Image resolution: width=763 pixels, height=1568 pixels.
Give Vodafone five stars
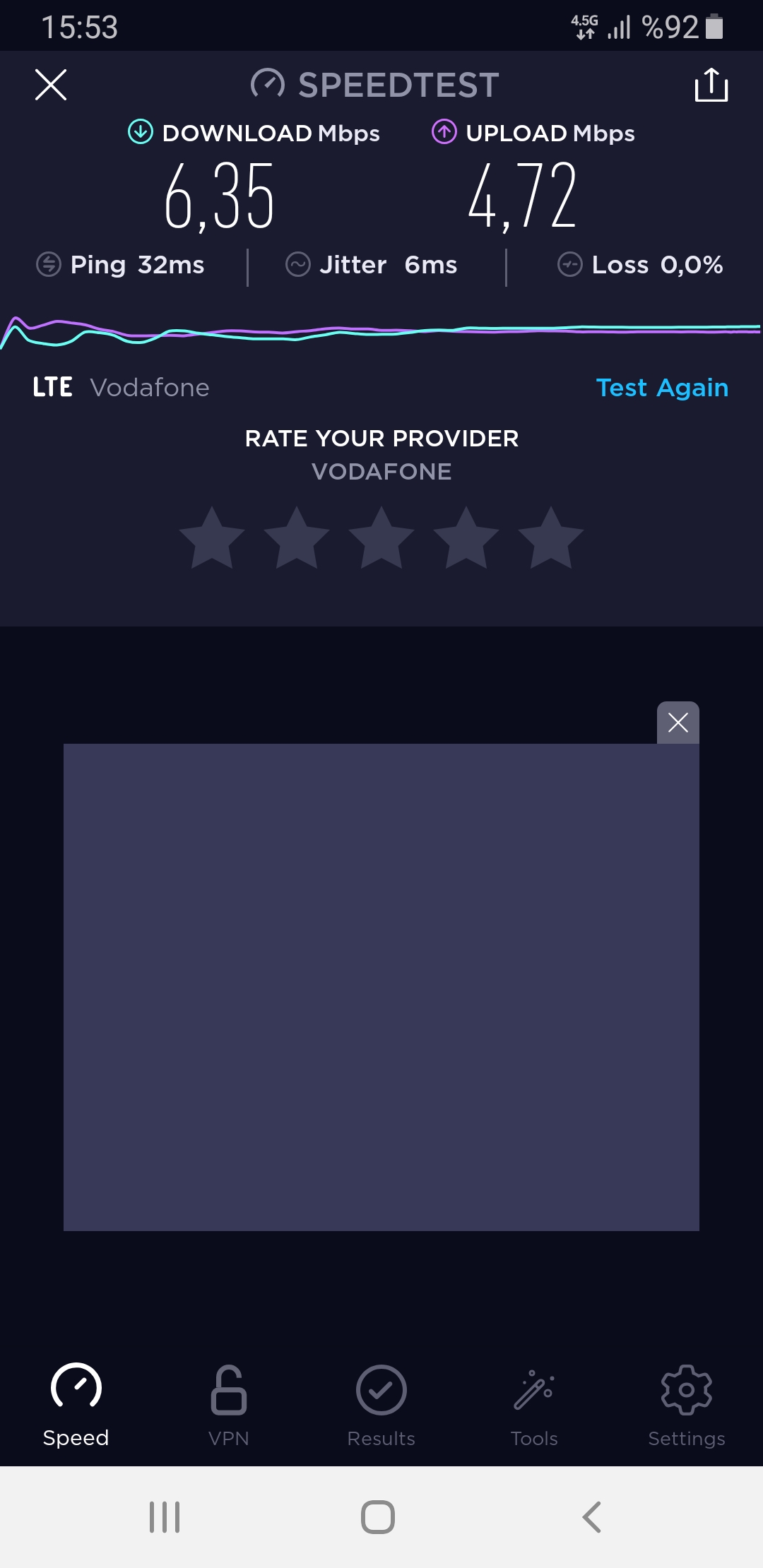point(551,537)
